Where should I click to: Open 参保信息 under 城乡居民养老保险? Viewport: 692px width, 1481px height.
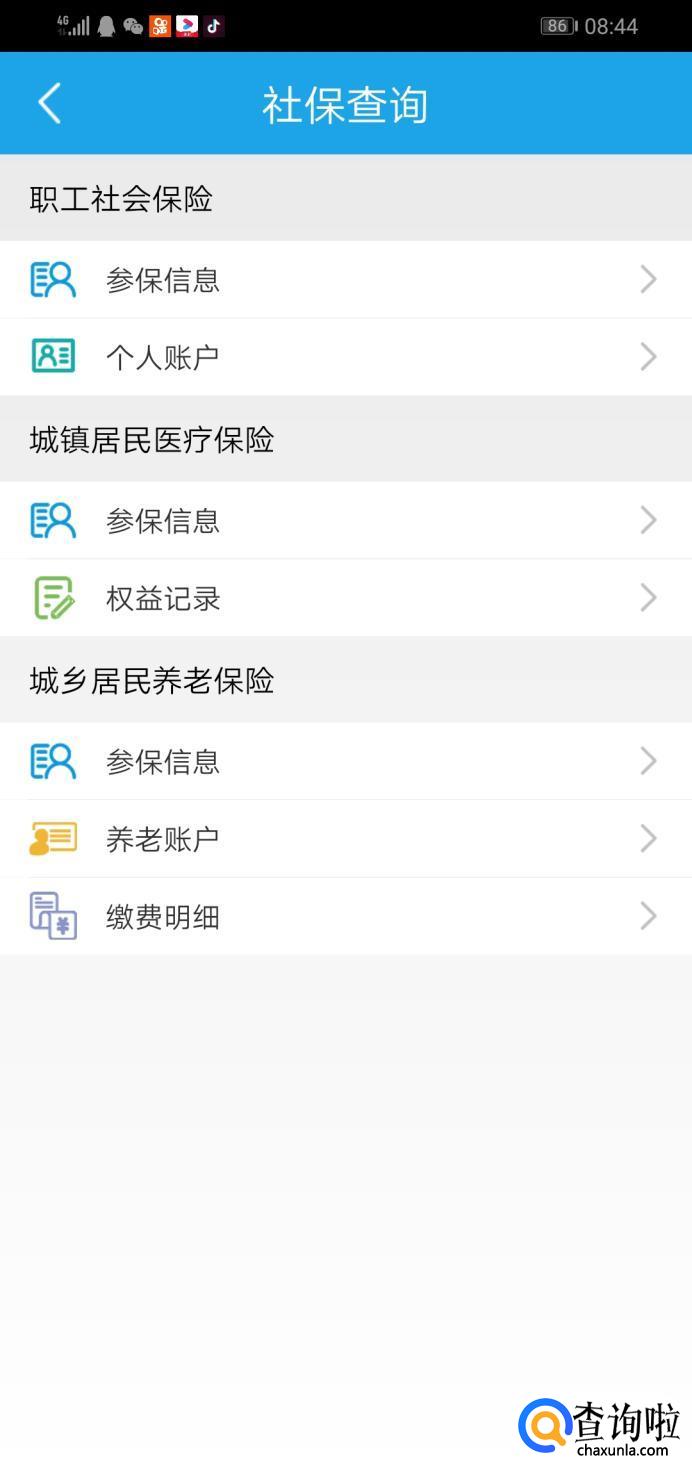coord(345,762)
